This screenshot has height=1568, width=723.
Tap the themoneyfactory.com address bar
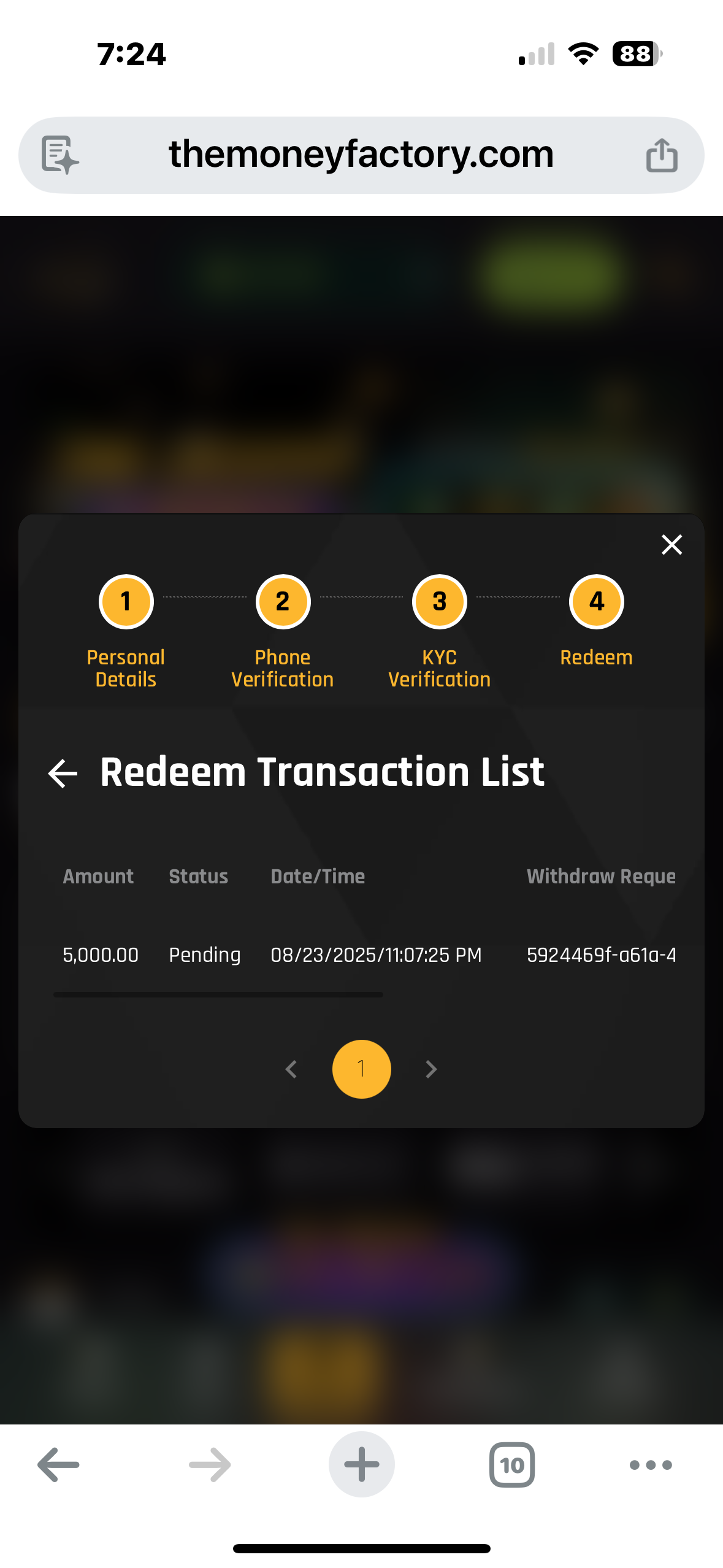pos(361,154)
